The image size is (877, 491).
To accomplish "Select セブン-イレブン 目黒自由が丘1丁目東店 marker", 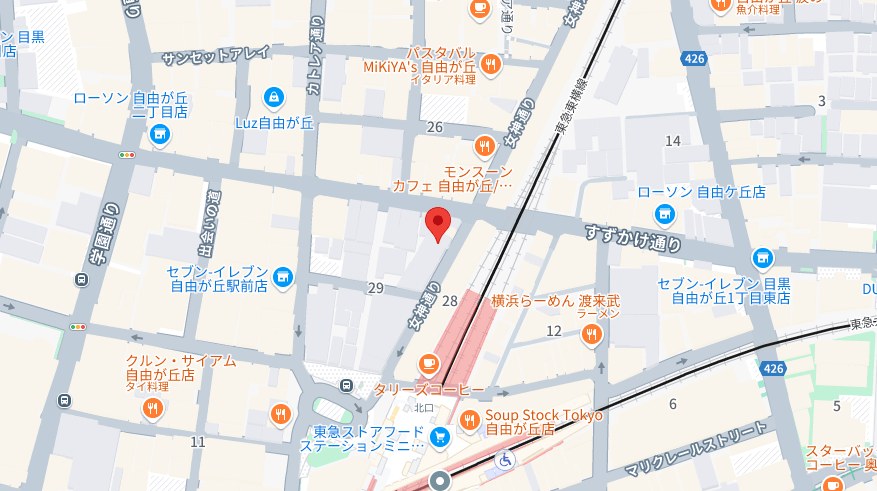I will [763, 258].
